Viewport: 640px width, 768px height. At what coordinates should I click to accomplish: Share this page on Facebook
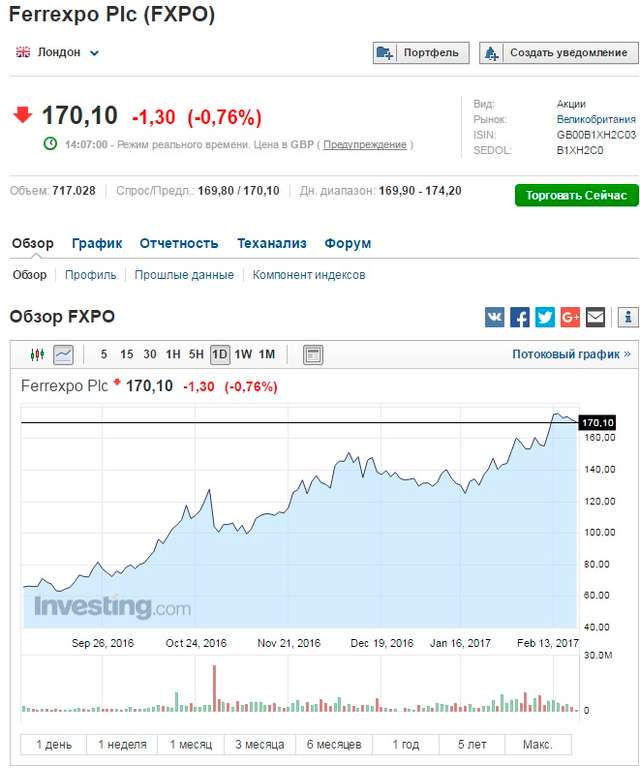click(520, 317)
